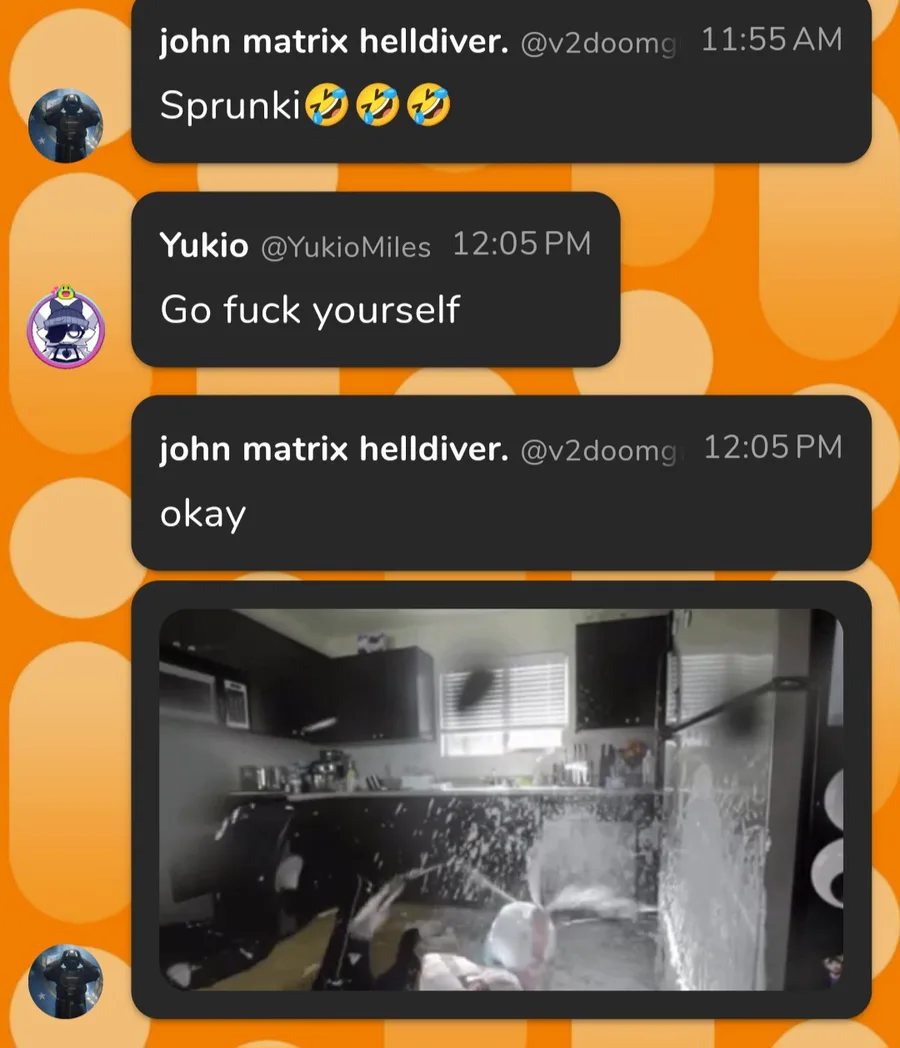Tap john matrix helldiver's avatar beside Sprunki
Screen dimensions: 900x1048
[x=66, y=126]
